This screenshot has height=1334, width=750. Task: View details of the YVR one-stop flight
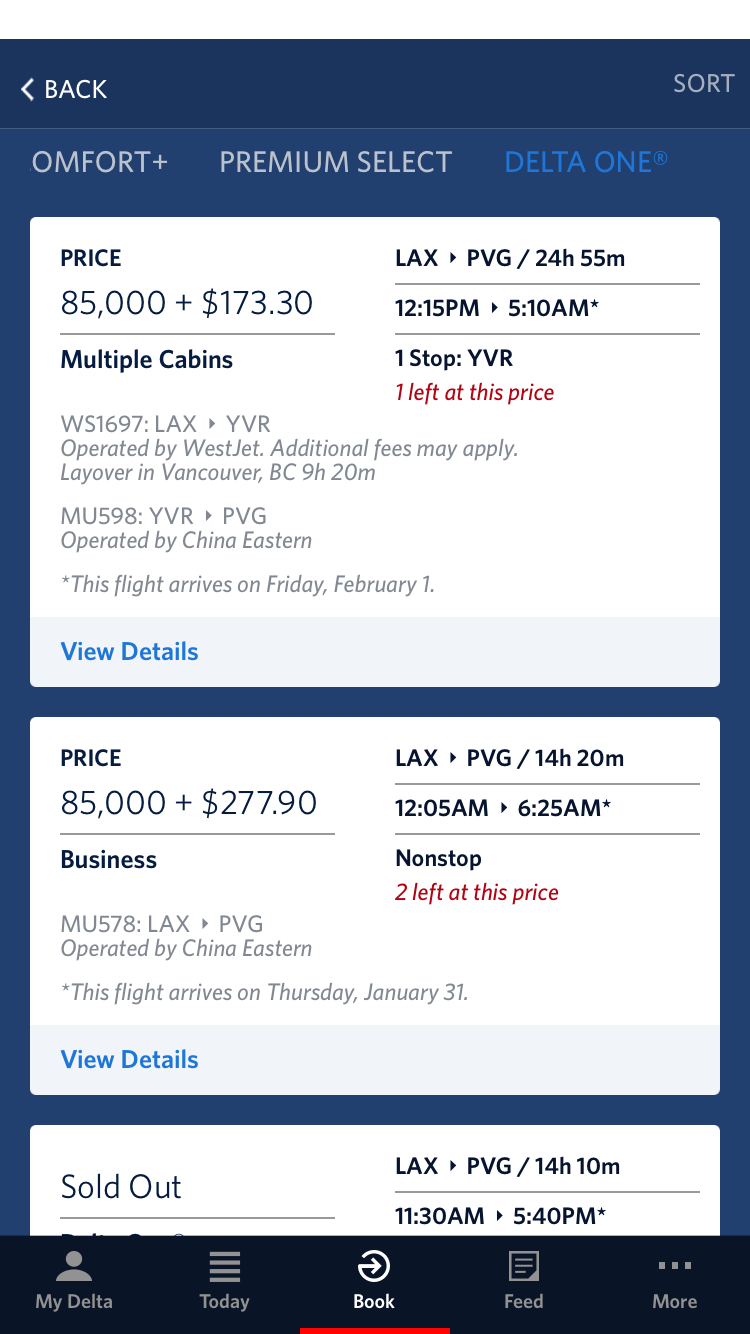point(130,652)
